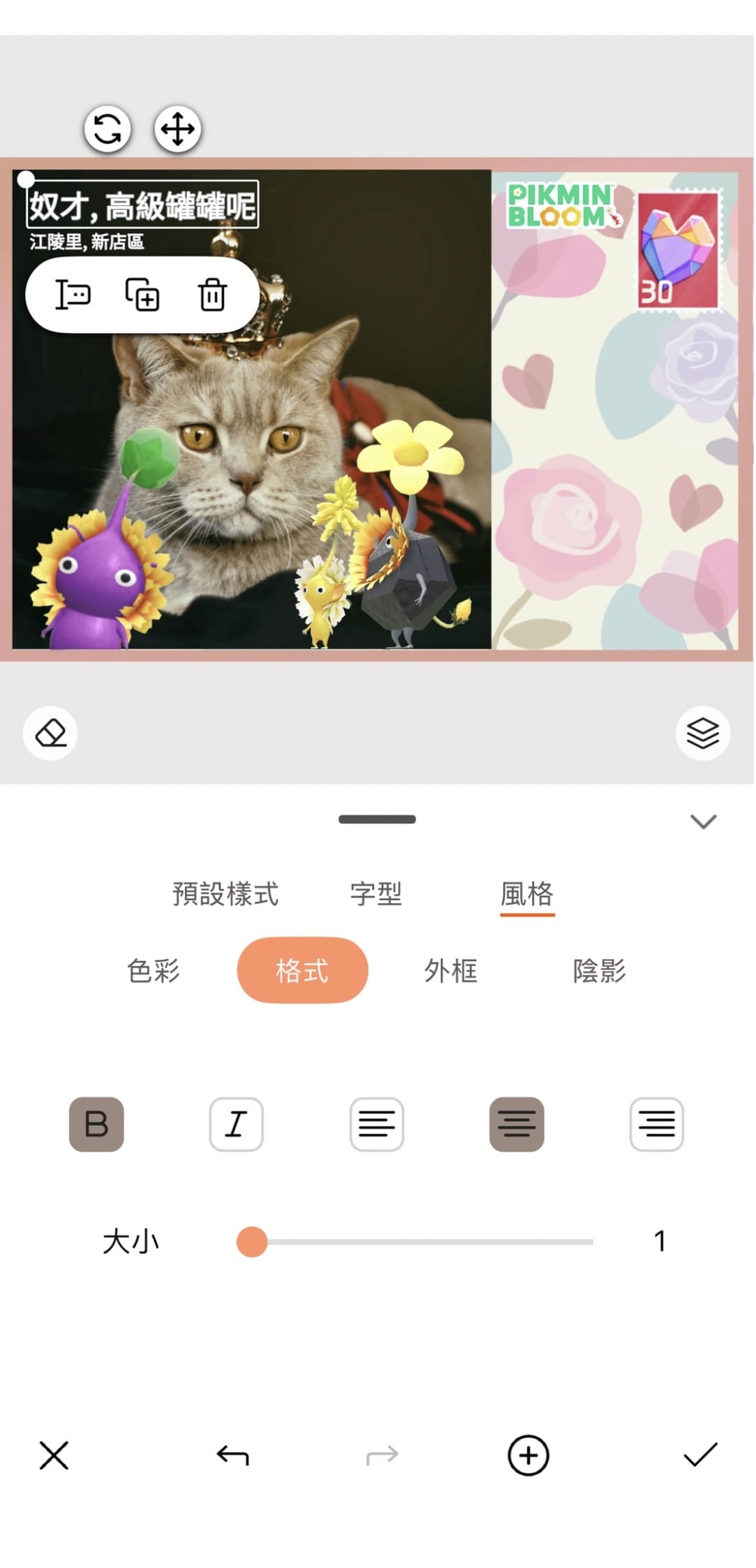Collapse the editing panel with the chevron
This screenshot has height=1568, width=756.
pyautogui.click(x=703, y=822)
